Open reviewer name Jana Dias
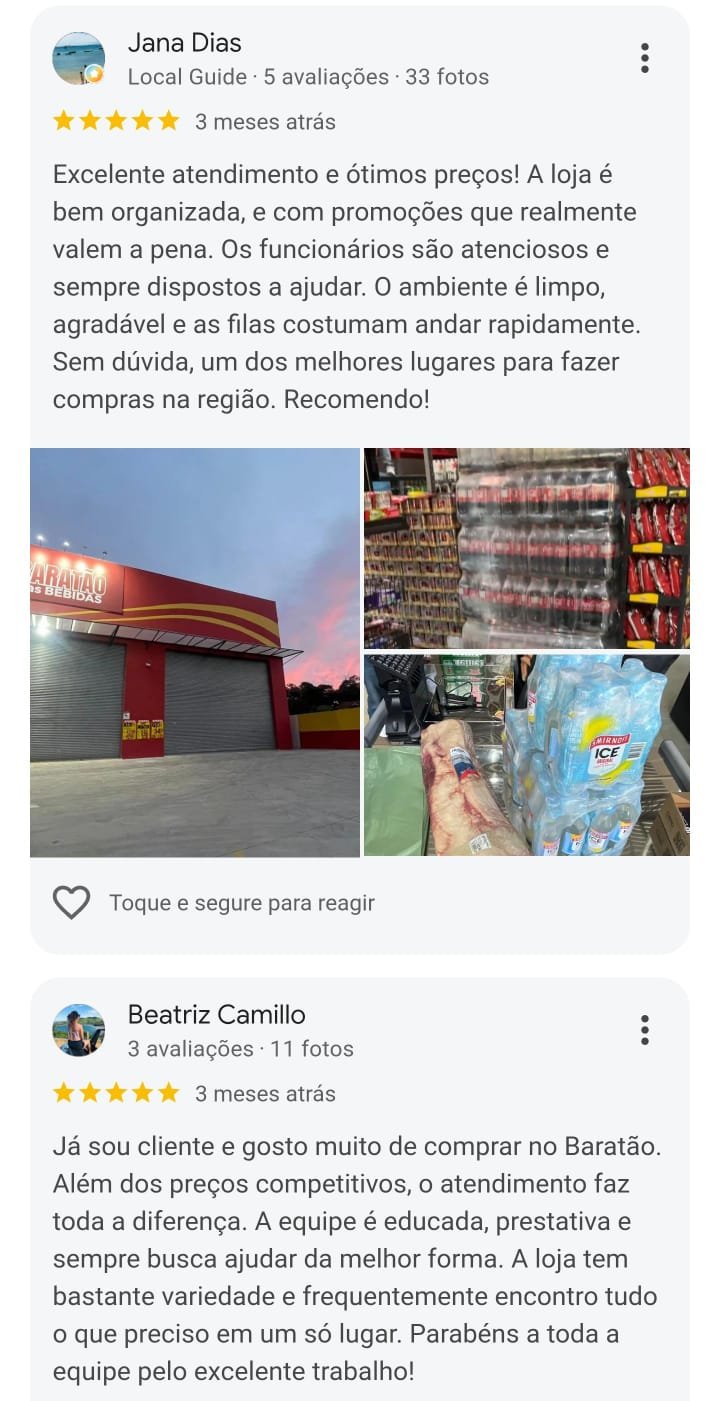The height and width of the screenshot is (1401, 720). click(x=185, y=43)
